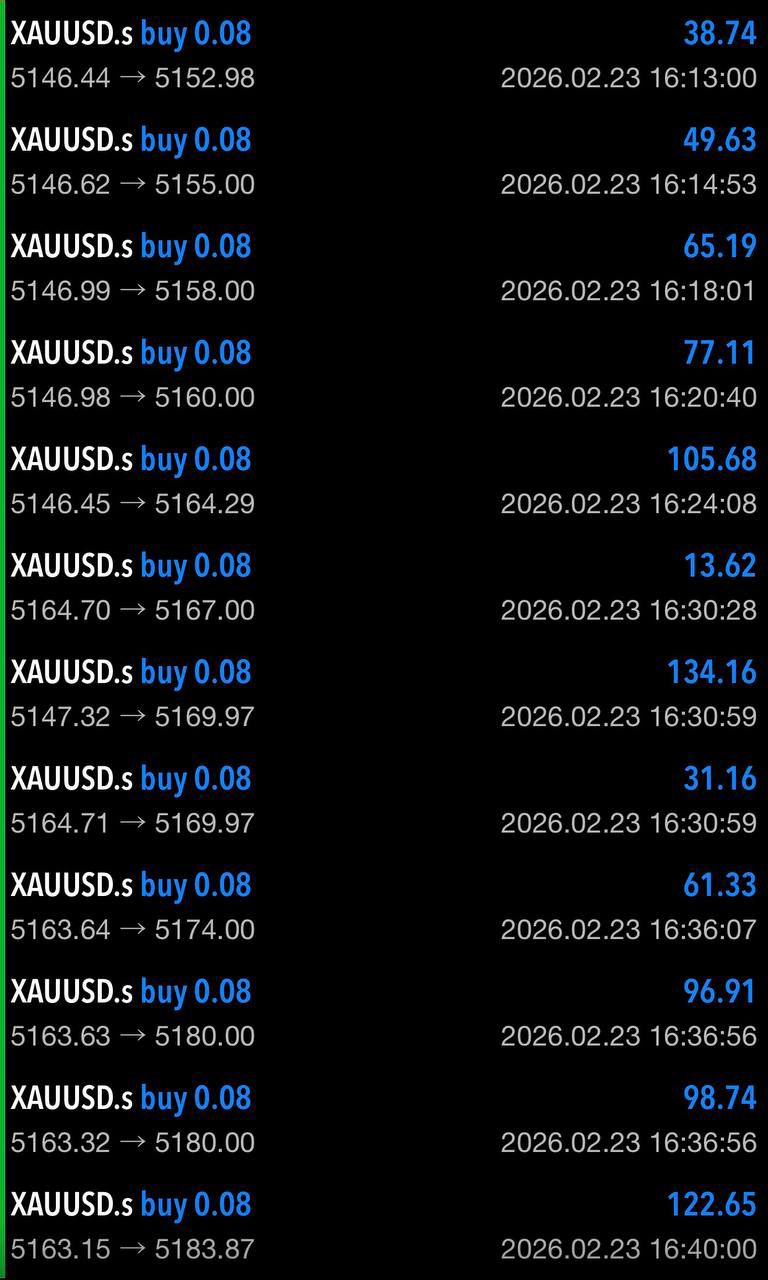The width and height of the screenshot is (768, 1280).
Task: Tap the trade with 31.16 profit
Action: tap(384, 800)
